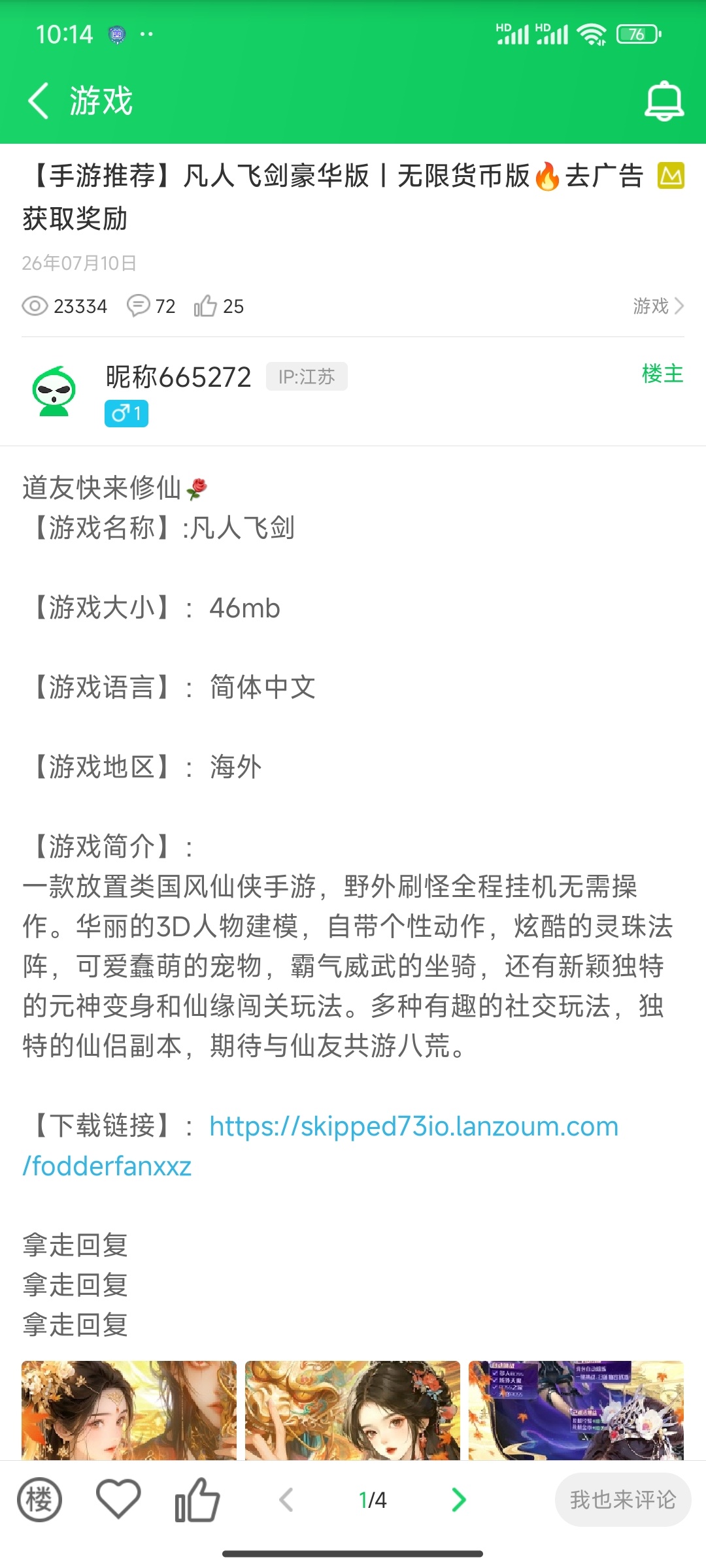Open the second game screenshot

coord(352,1410)
